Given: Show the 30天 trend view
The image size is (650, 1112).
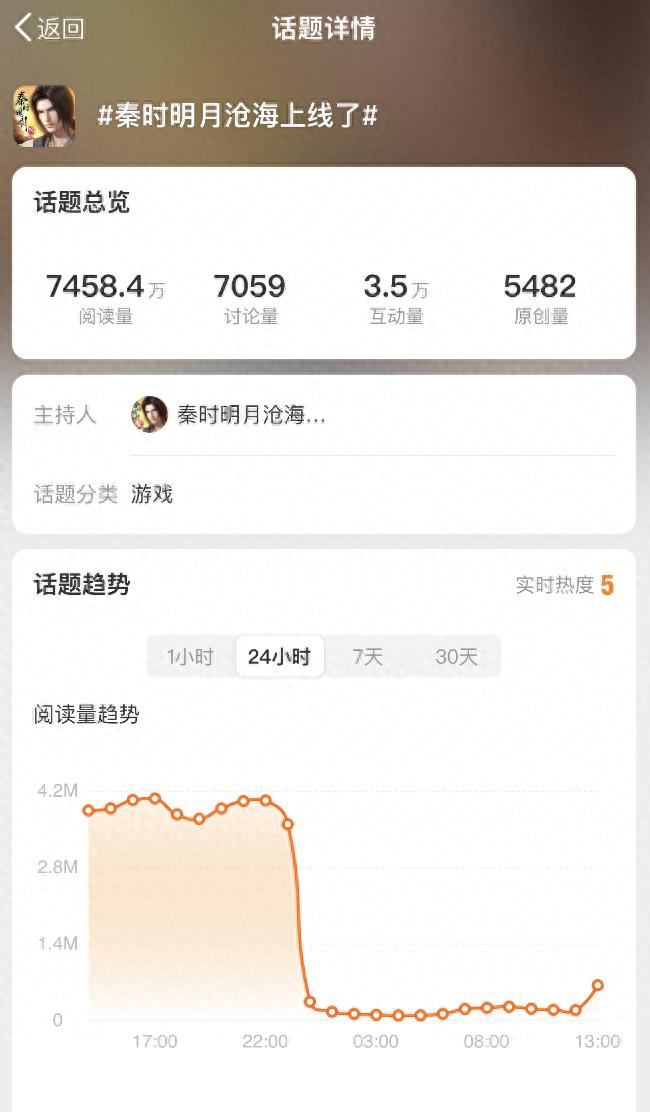Looking at the screenshot, I should tap(456, 657).
